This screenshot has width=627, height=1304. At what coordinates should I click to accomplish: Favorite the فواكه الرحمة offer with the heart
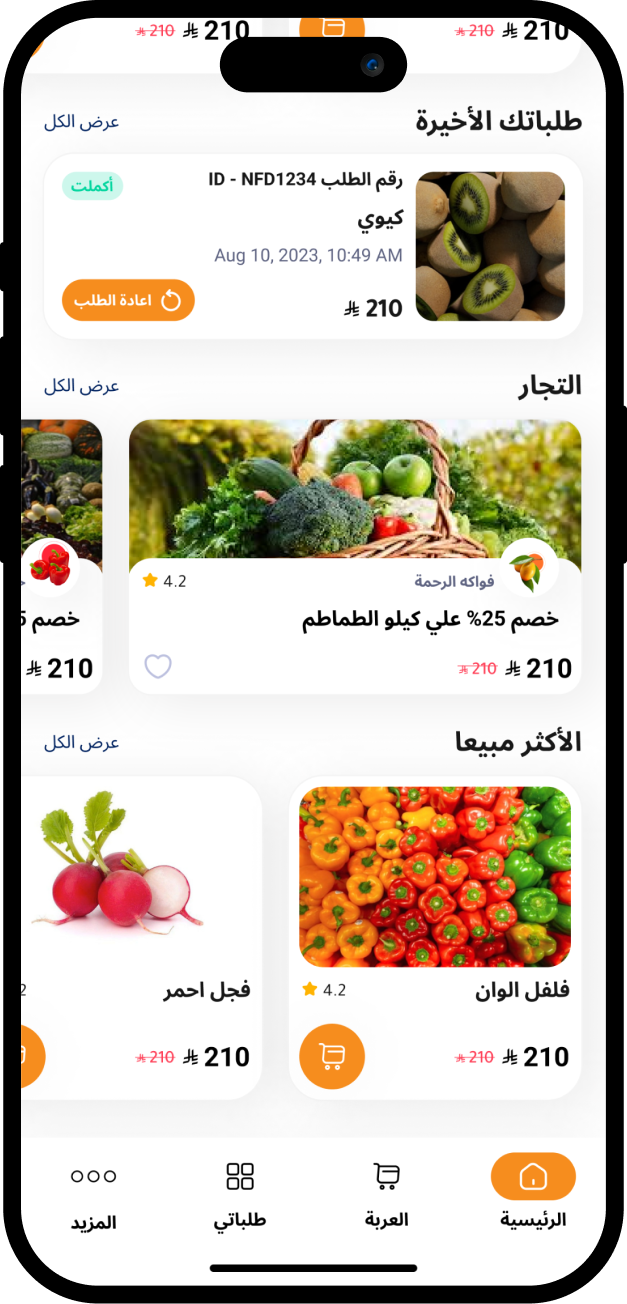[x=158, y=667]
